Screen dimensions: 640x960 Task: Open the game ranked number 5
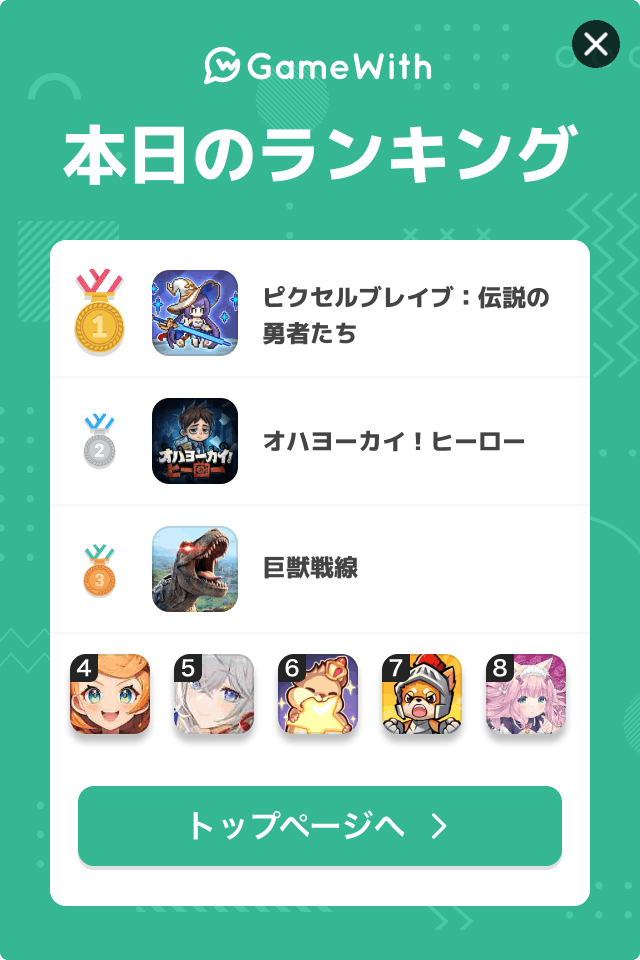(214, 695)
